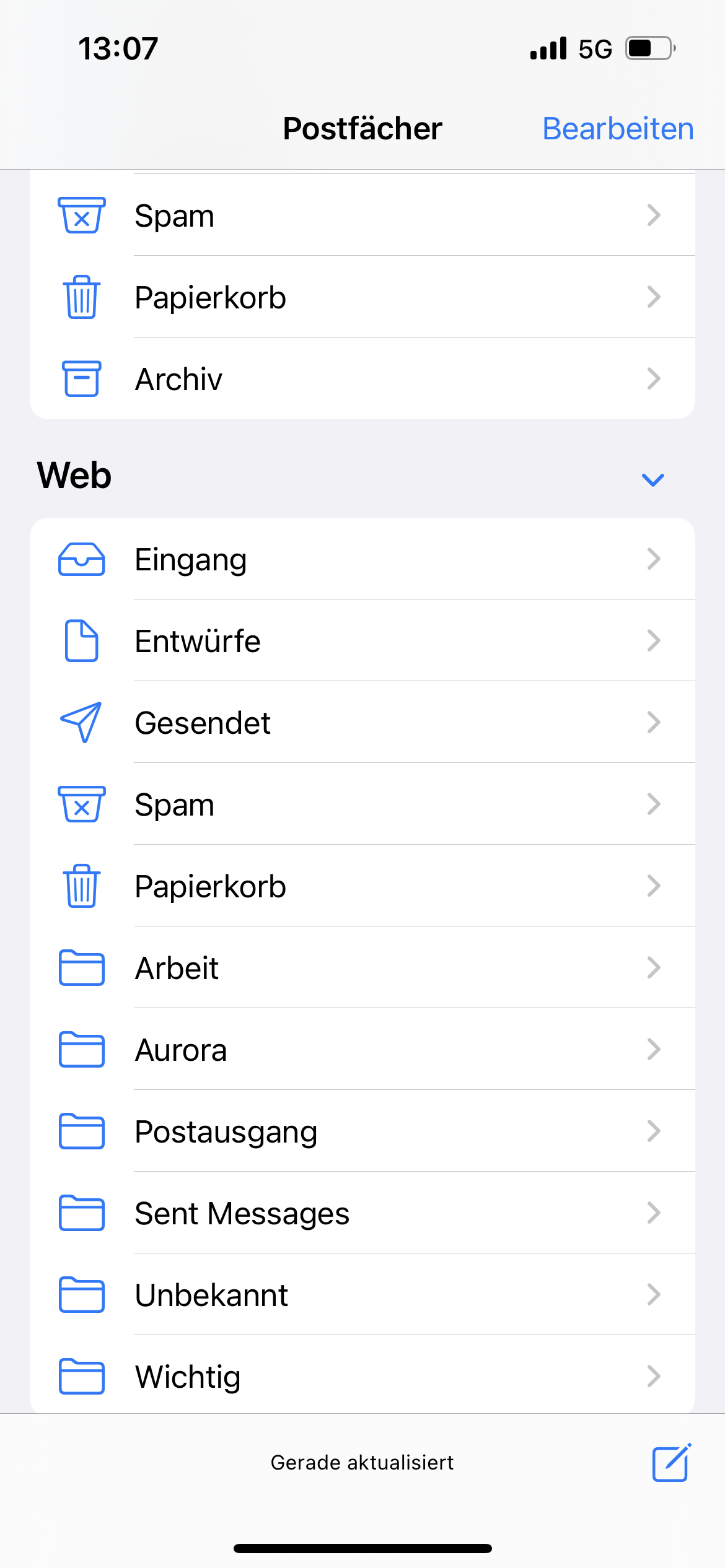The image size is (725, 1568).
Task: Open Eingang under Web
Action: coord(362,559)
